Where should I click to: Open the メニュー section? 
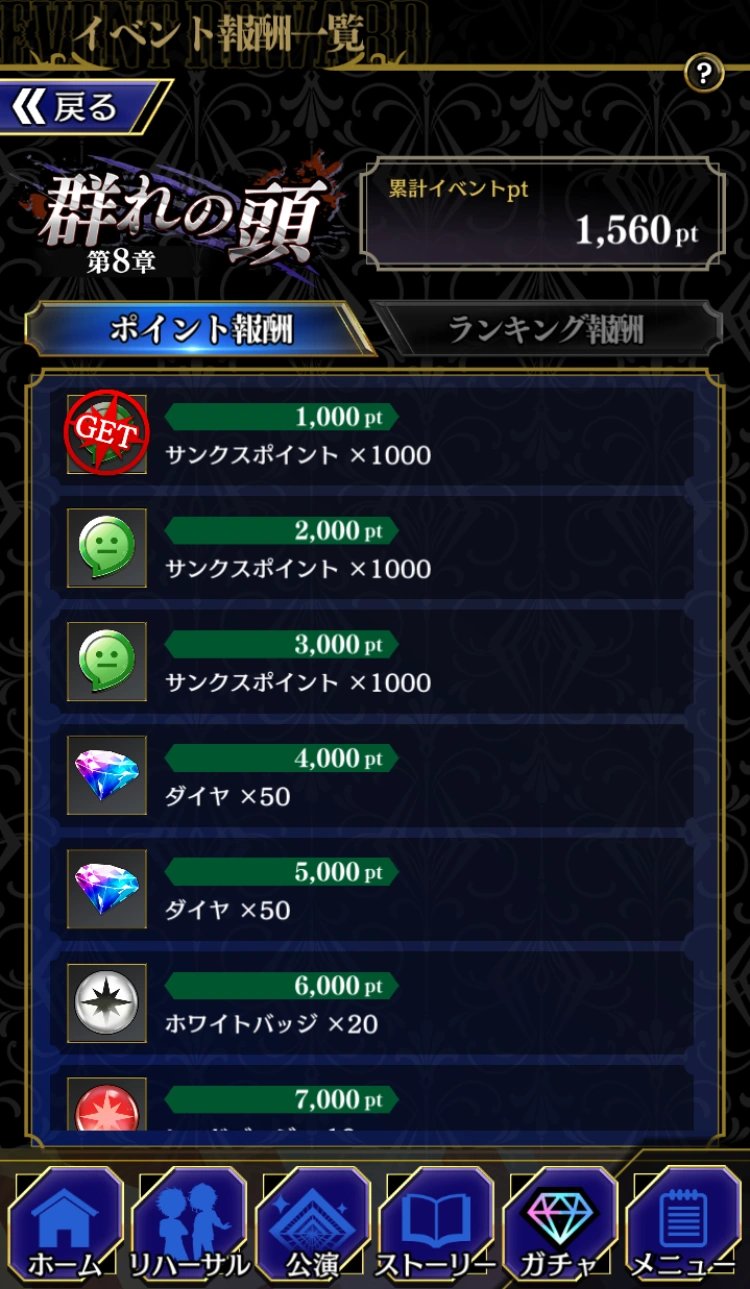click(x=684, y=1226)
